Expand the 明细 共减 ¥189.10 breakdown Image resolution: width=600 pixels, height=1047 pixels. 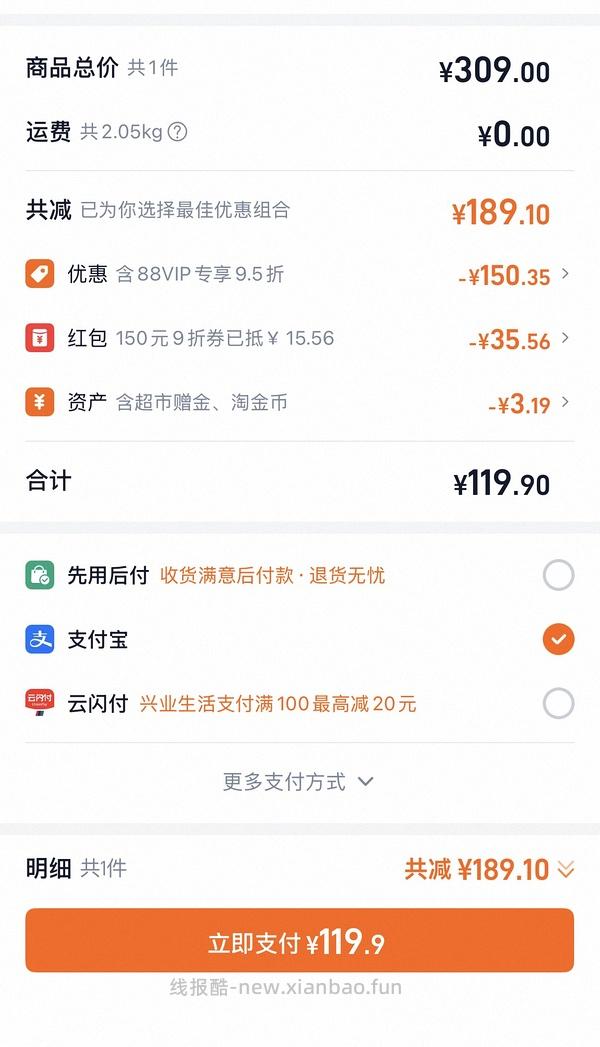coord(566,869)
